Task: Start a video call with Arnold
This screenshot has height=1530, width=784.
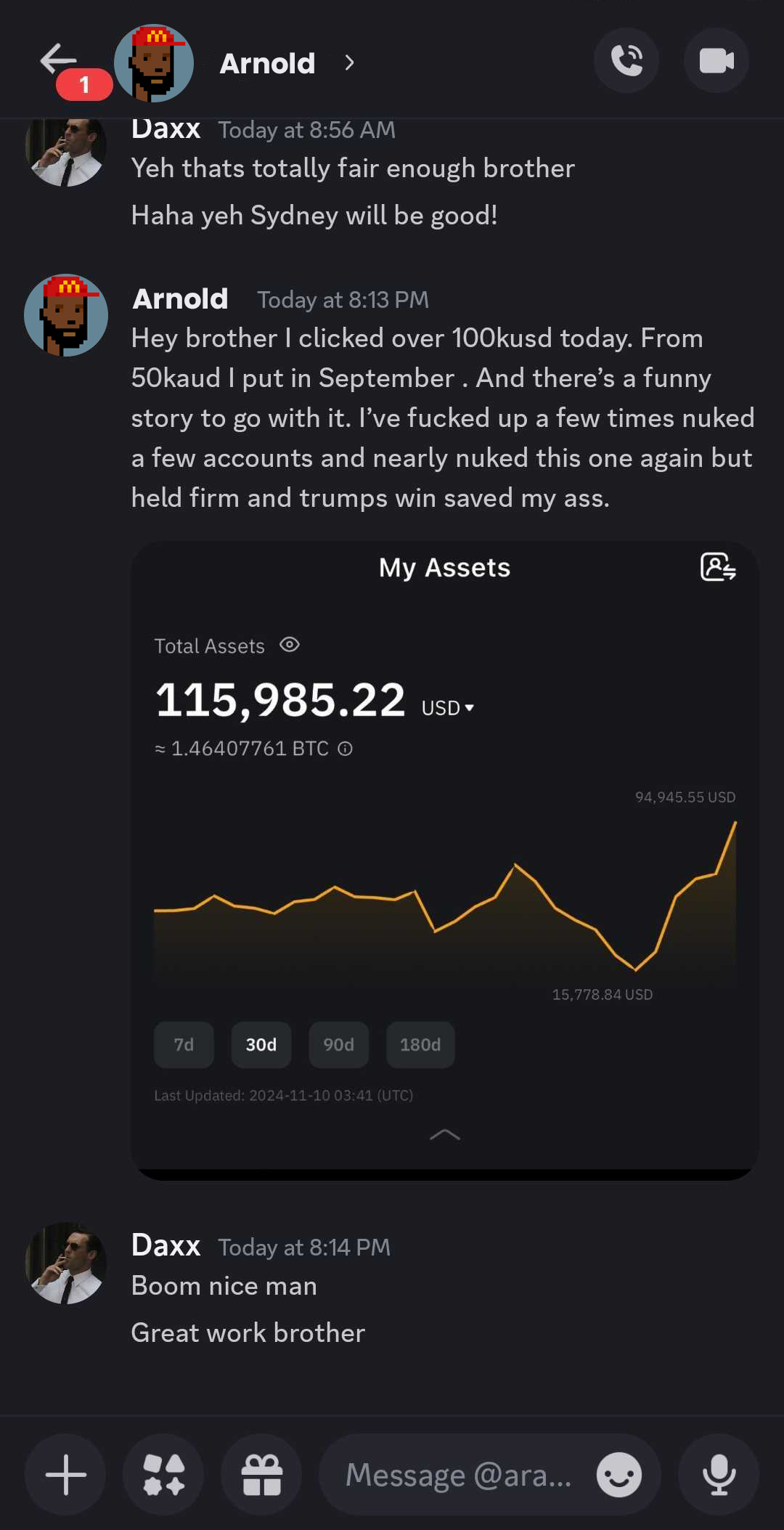Action: [716, 60]
